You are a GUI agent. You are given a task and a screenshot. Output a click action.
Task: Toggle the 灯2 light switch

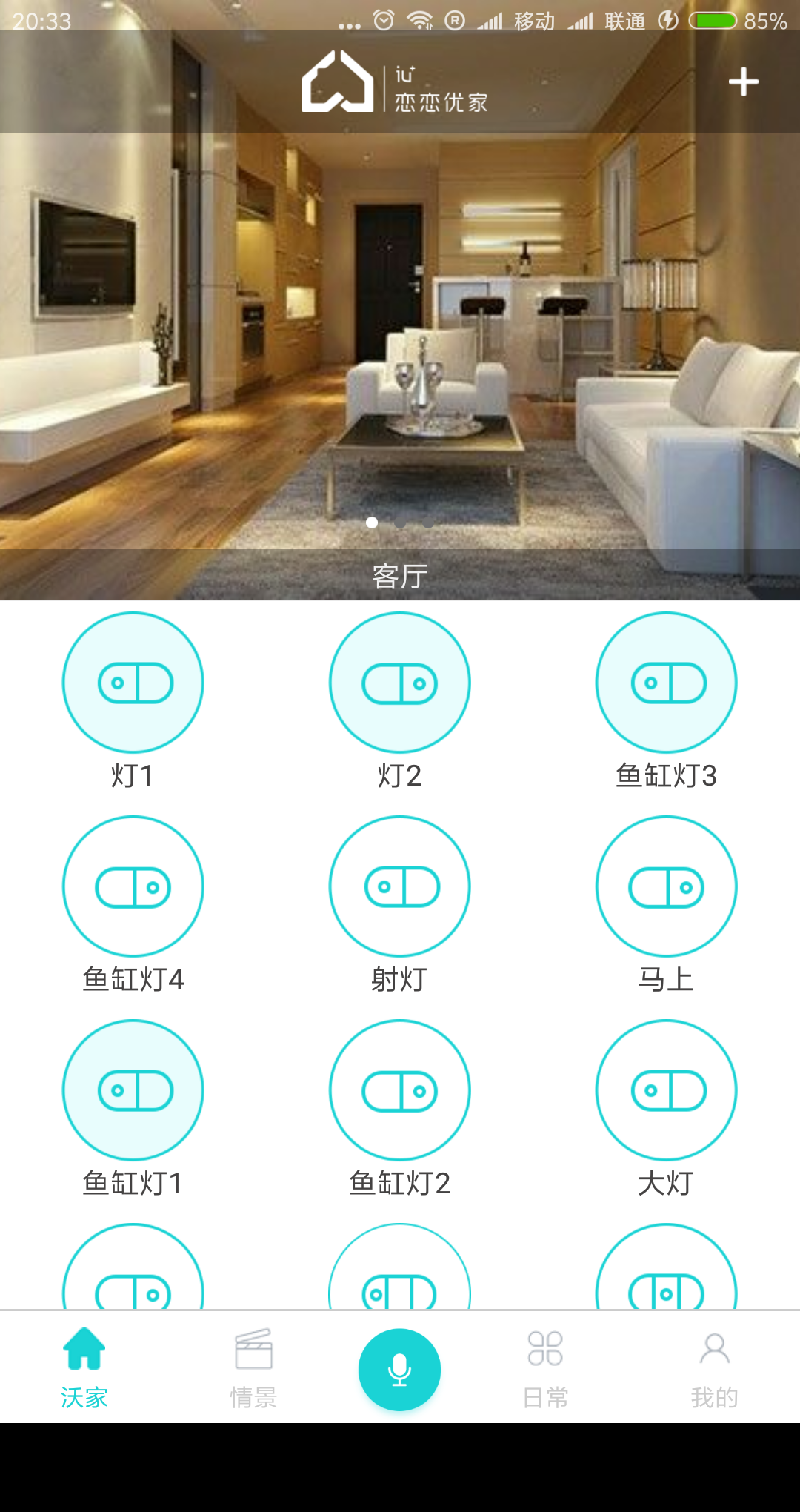click(x=400, y=683)
